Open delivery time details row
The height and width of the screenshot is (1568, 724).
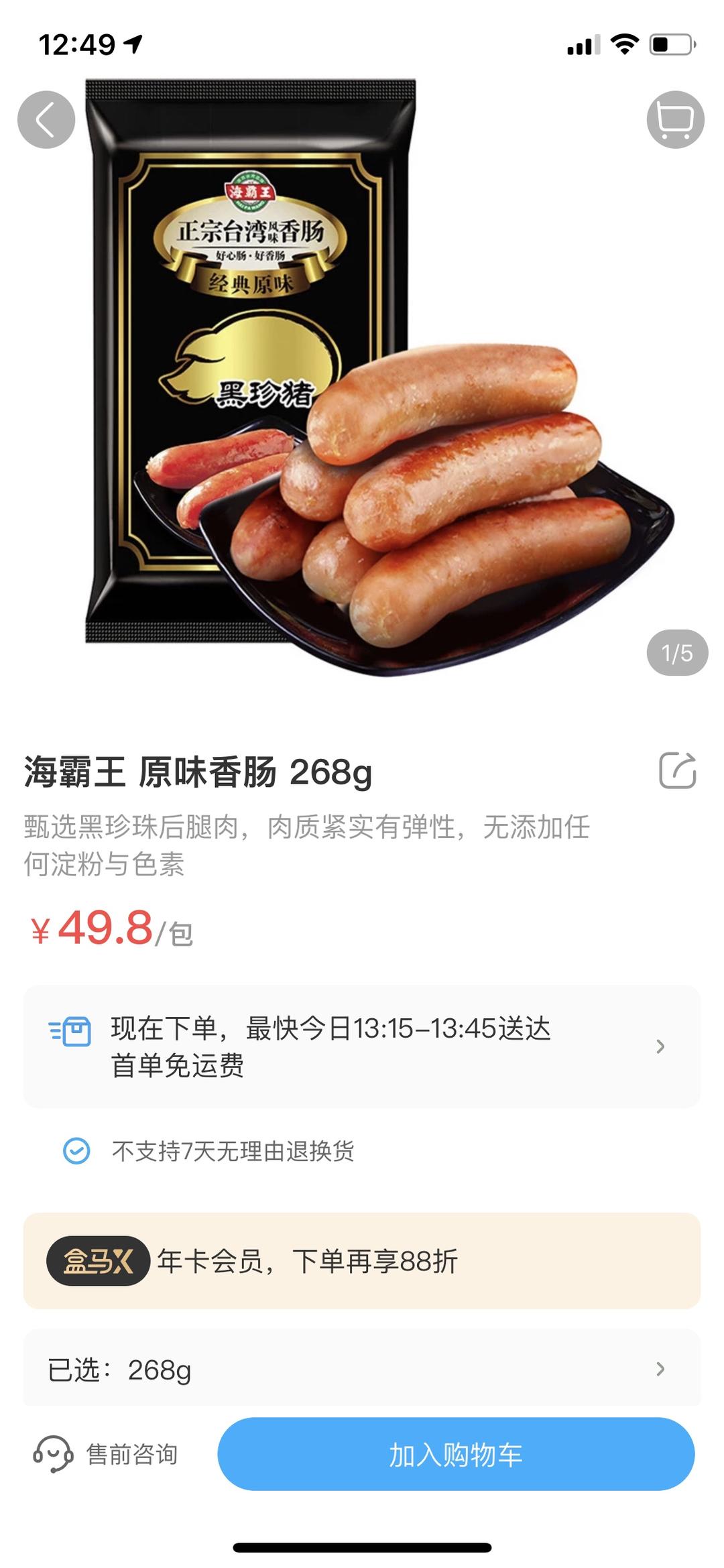[x=362, y=1046]
